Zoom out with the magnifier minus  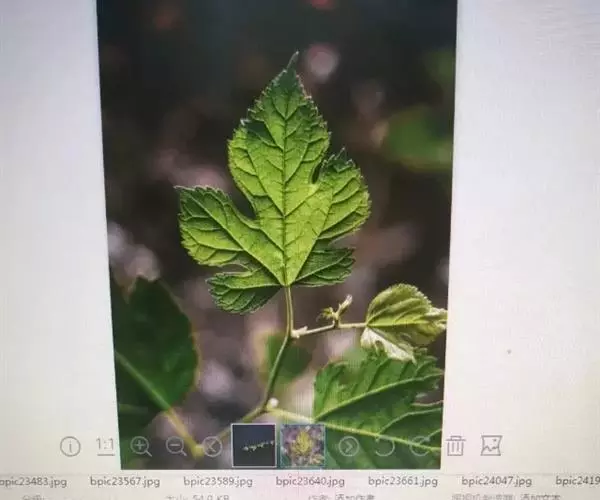click(x=176, y=446)
